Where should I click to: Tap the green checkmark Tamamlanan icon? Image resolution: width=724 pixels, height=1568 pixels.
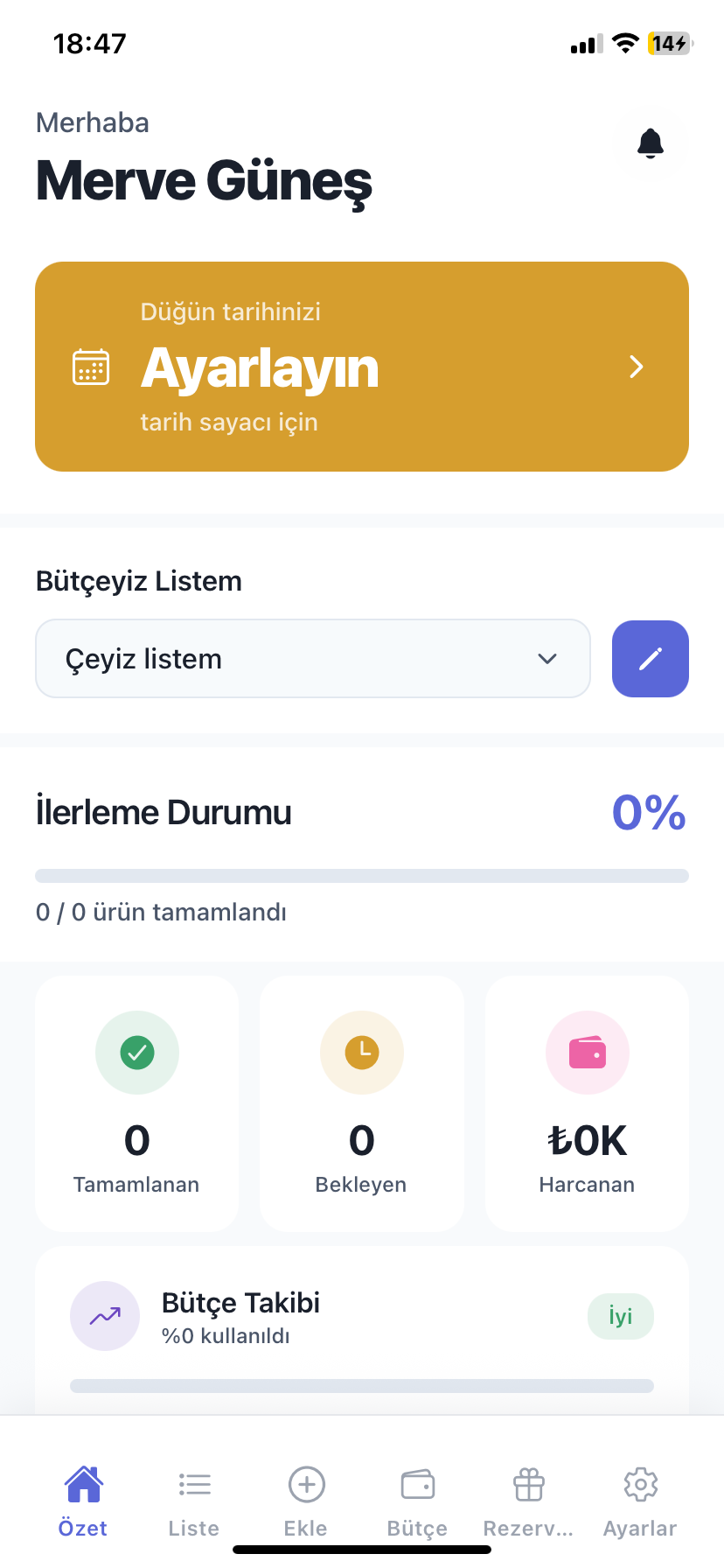pos(136,1053)
